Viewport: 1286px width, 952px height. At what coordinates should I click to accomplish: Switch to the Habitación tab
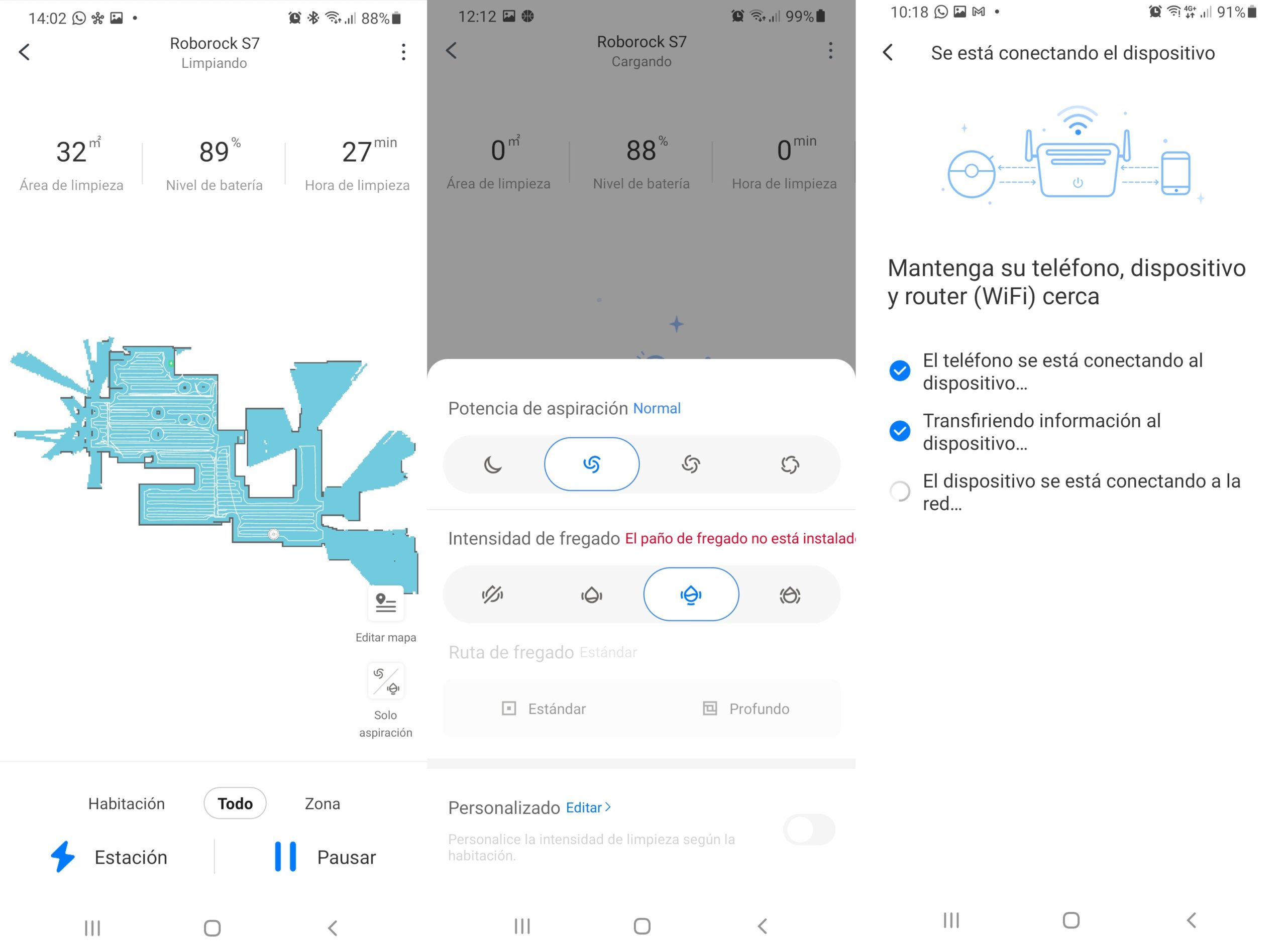pyautogui.click(x=126, y=803)
